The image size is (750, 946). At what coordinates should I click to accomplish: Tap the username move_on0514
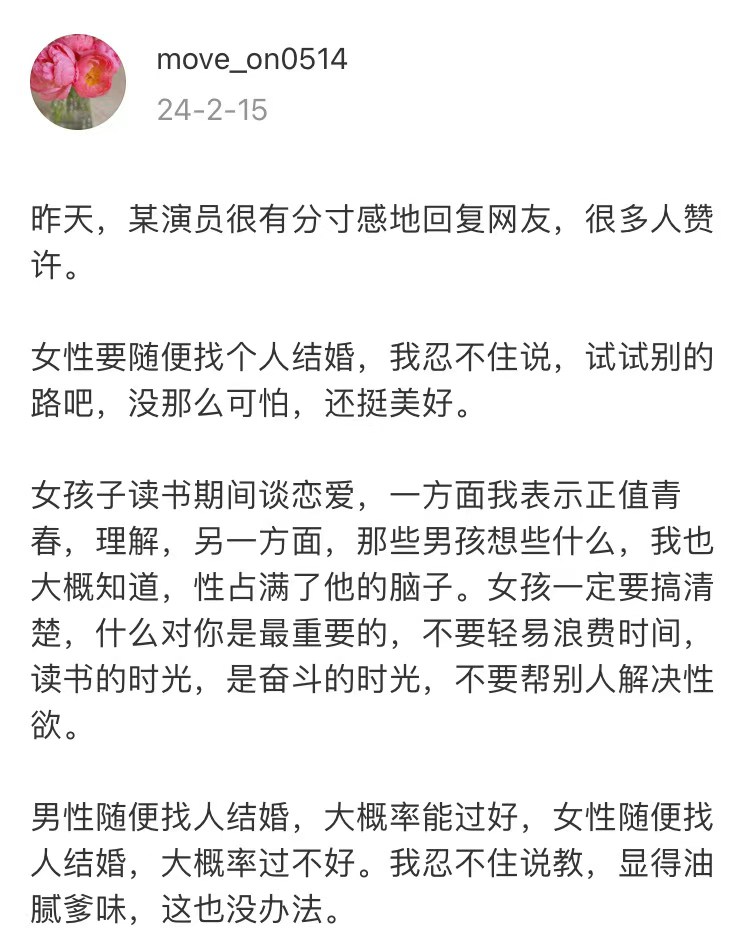click(x=251, y=60)
